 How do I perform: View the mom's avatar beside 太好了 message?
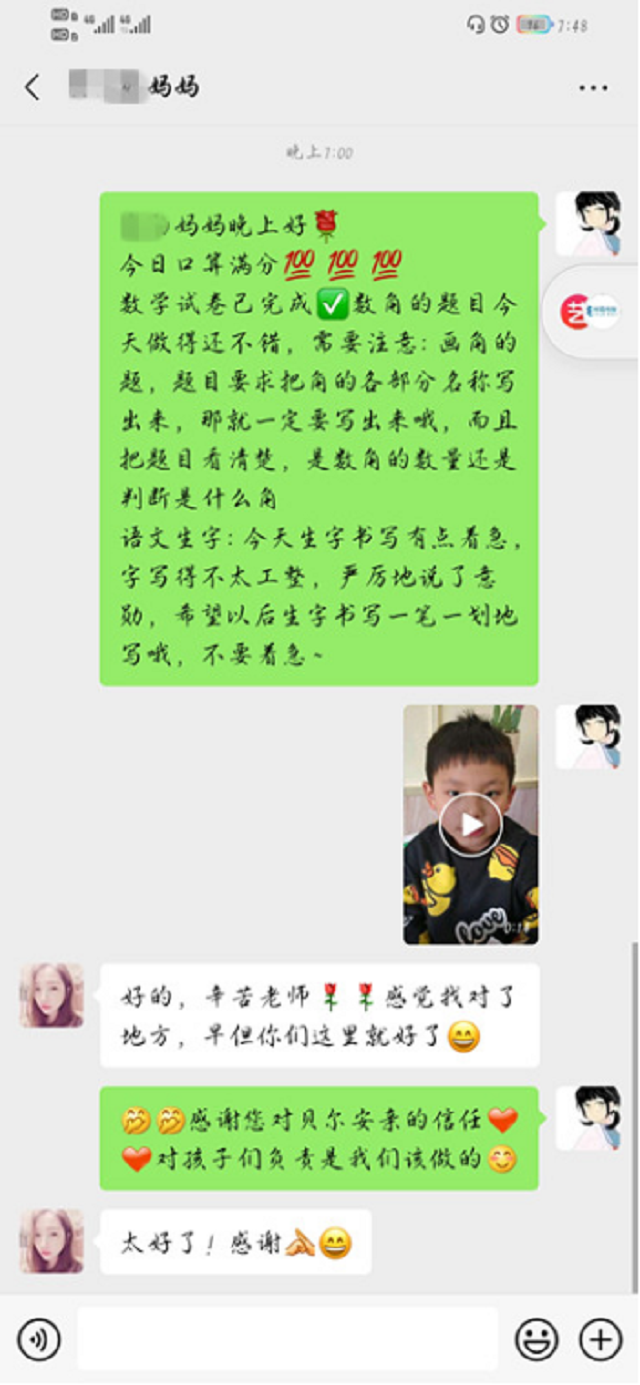coord(52,1240)
